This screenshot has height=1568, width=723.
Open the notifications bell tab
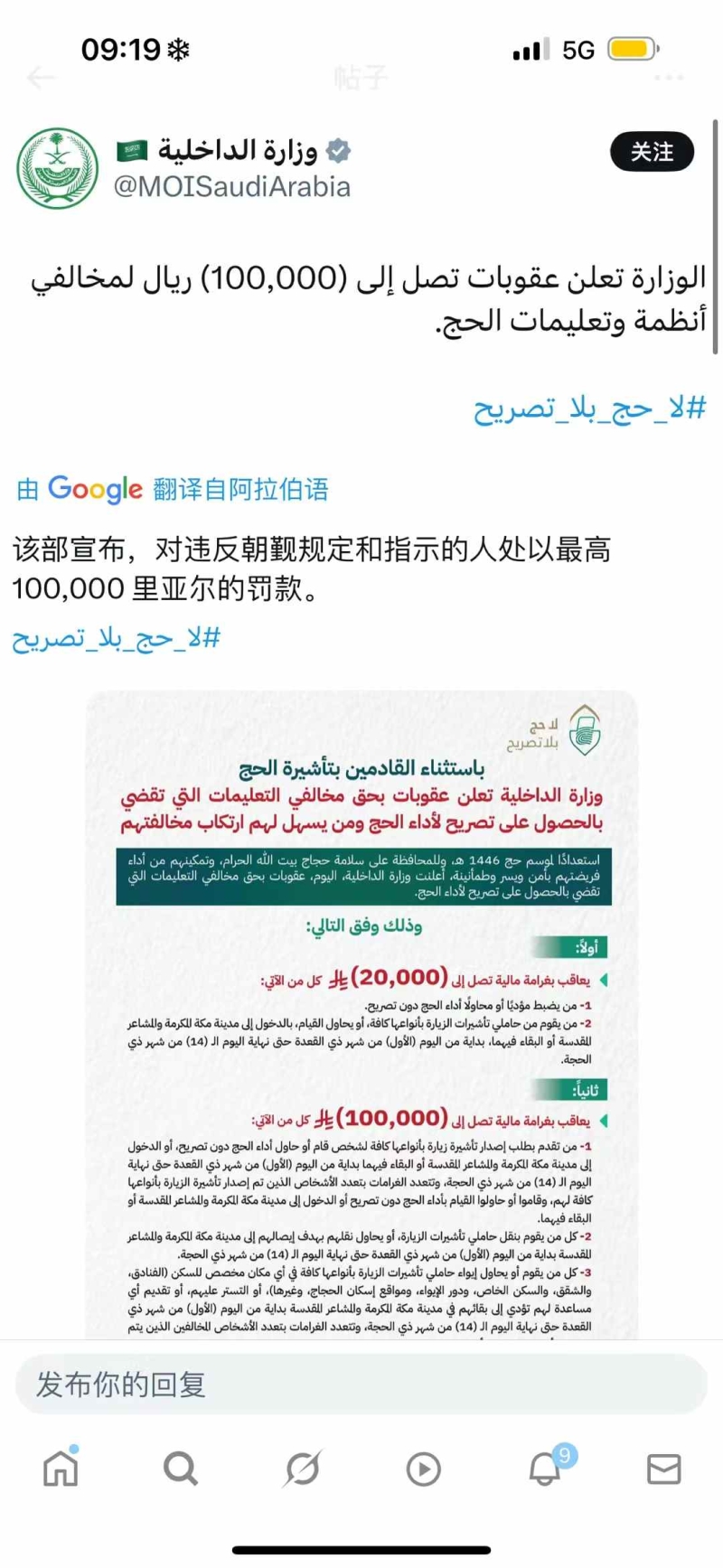(545, 1469)
